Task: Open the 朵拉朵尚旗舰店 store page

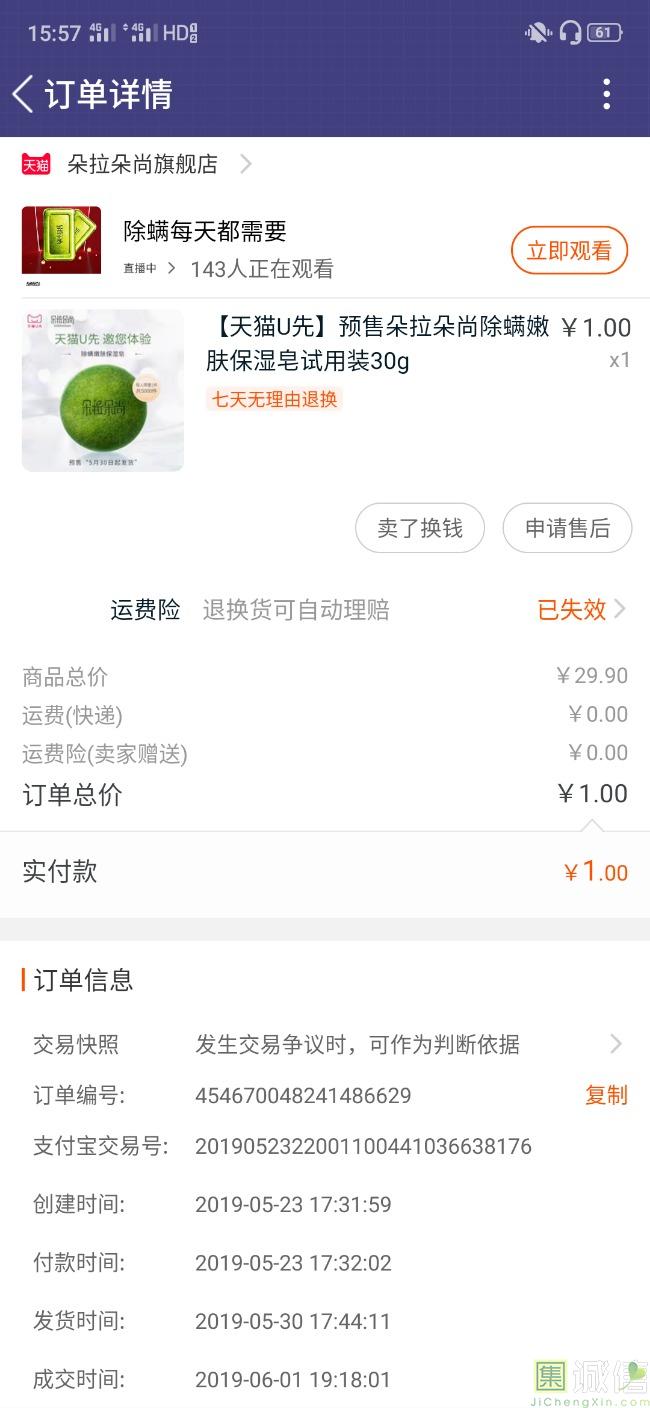Action: point(142,164)
